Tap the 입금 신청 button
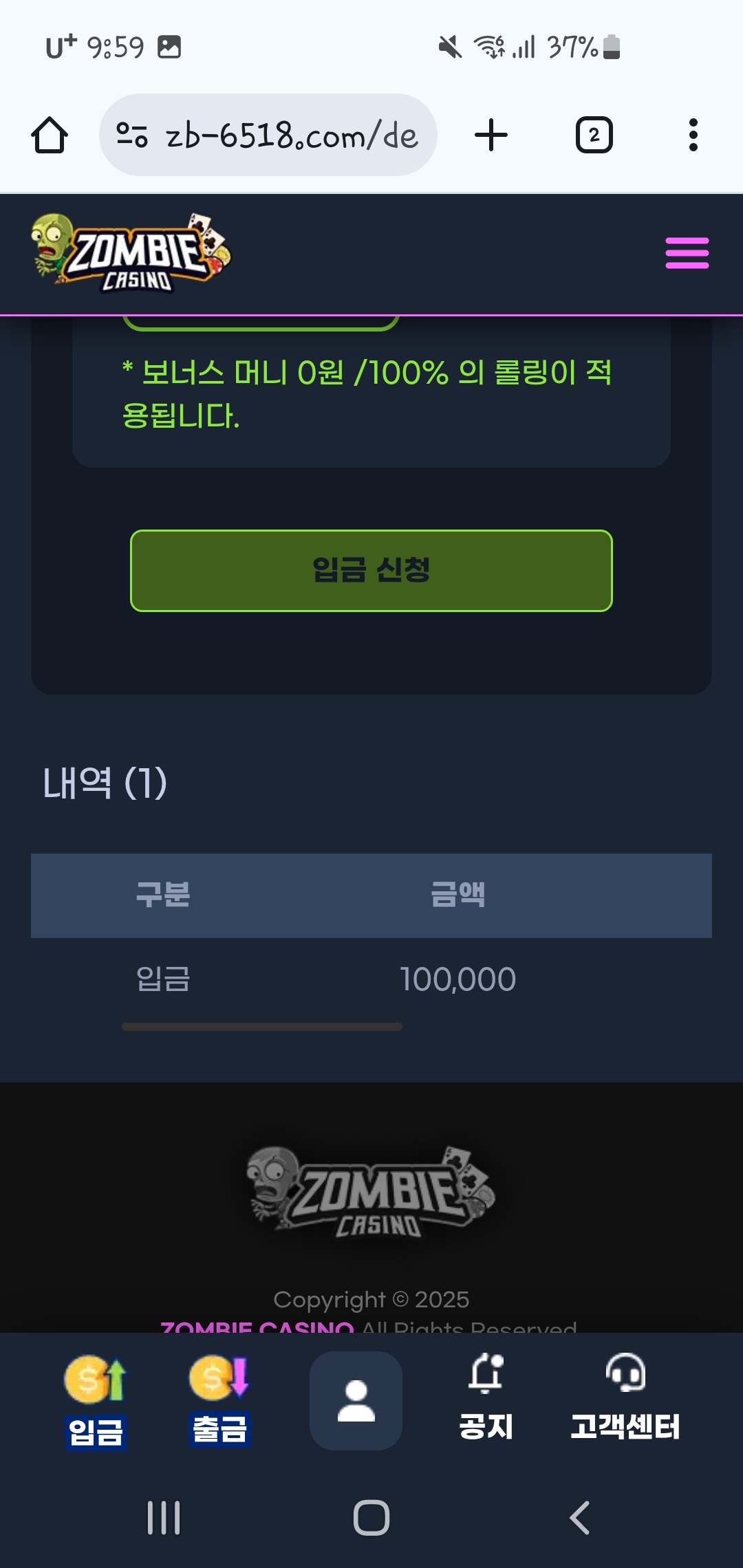Screen dimensions: 743x1568 coord(371,570)
